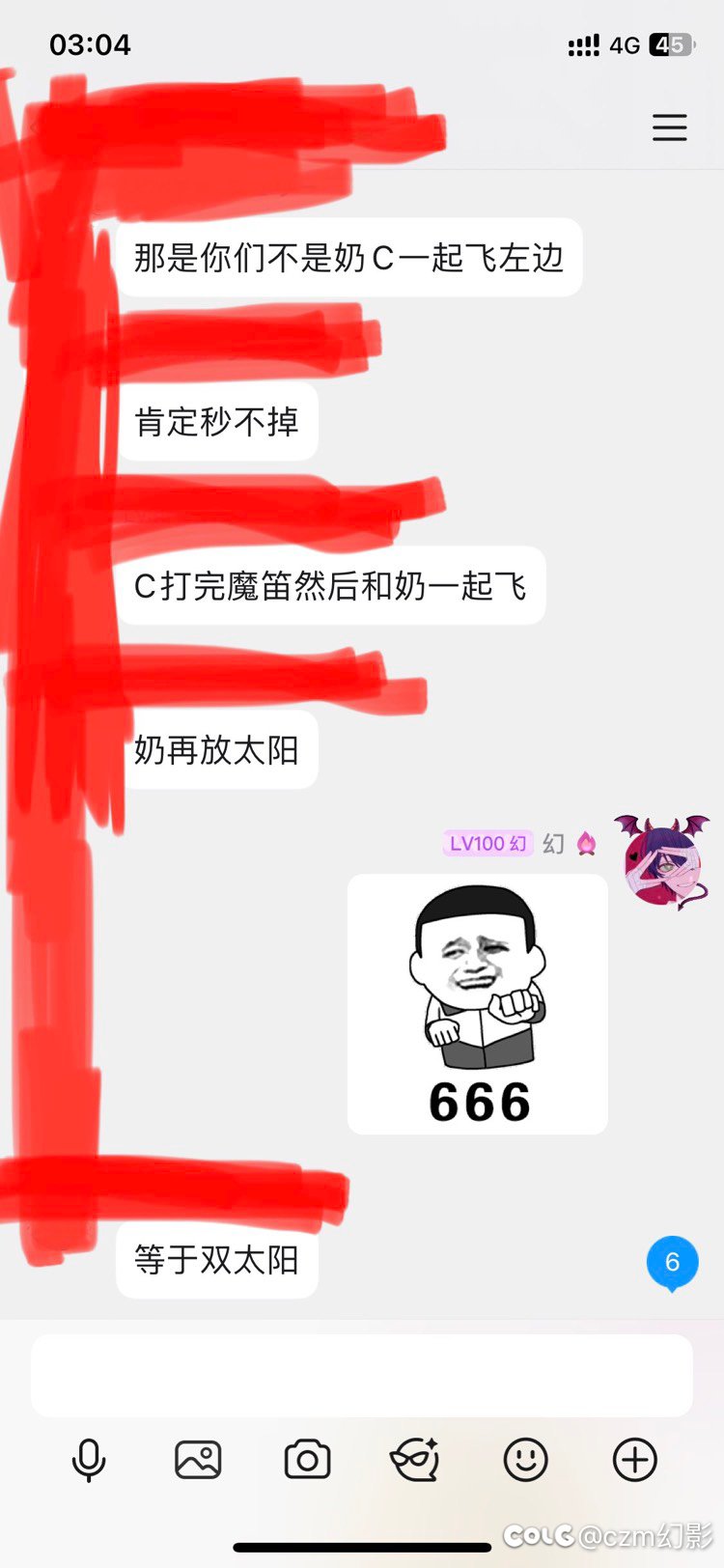The height and width of the screenshot is (1568, 724).
Task: Open the chat menu hamburger icon
Action: [669, 127]
